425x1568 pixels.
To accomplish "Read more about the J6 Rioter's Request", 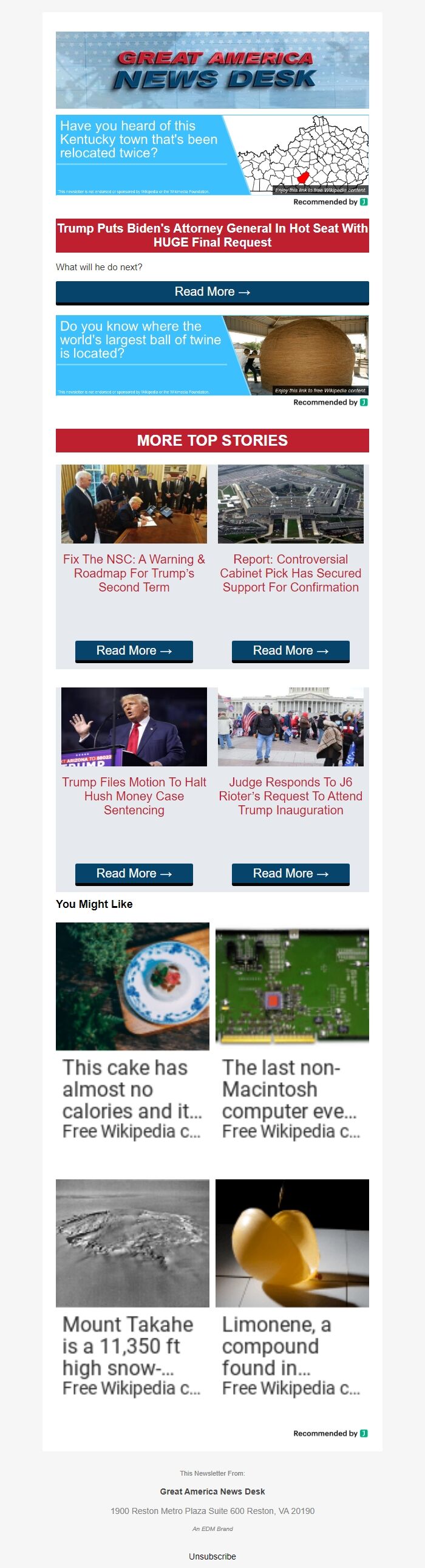I will point(290,873).
